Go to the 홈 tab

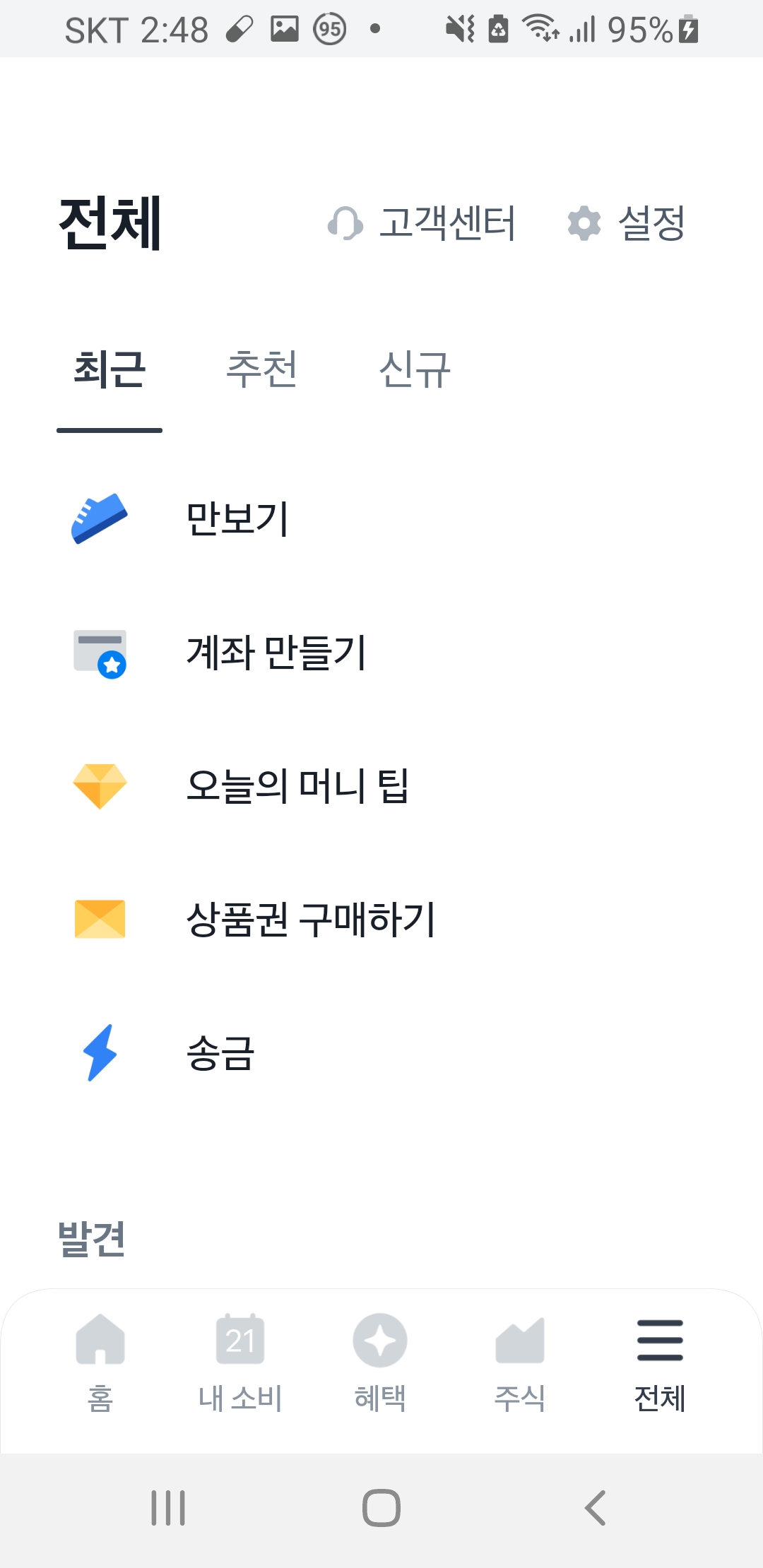tap(100, 1357)
